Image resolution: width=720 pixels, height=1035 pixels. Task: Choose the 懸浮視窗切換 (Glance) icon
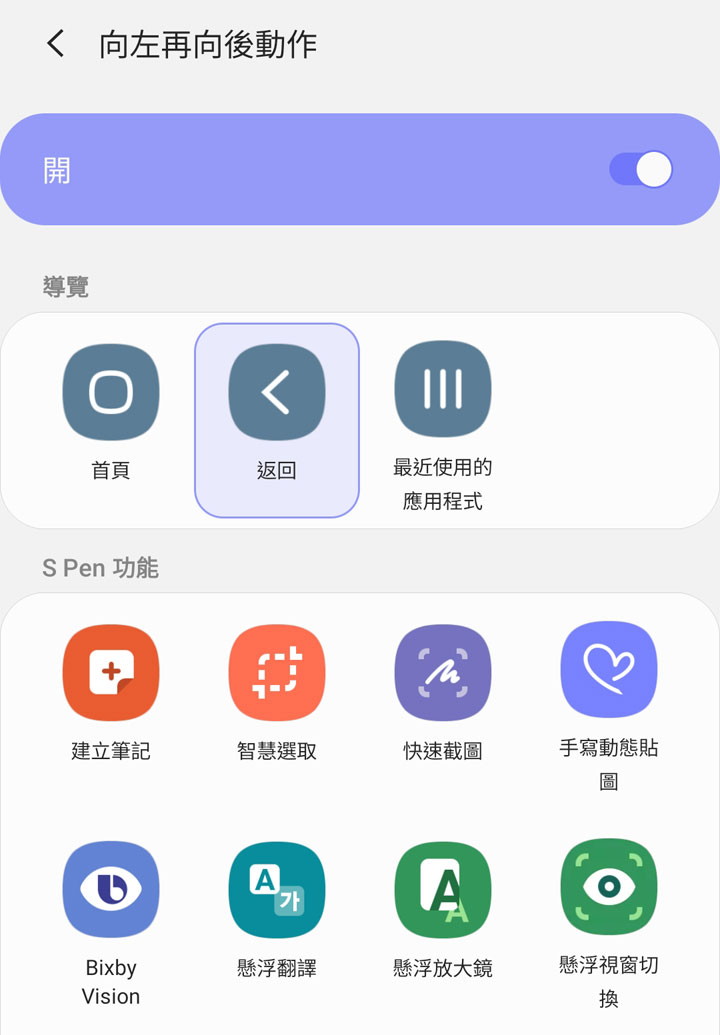(609, 888)
